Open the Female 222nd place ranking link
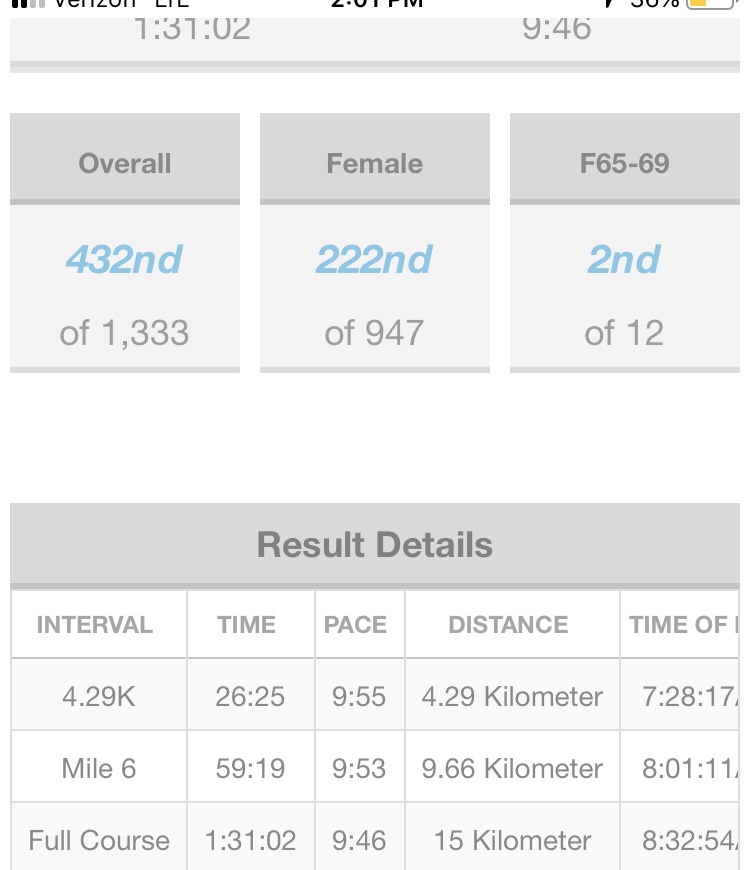This screenshot has width=750, height=870. pyautogui.click(x=374, y=260)
